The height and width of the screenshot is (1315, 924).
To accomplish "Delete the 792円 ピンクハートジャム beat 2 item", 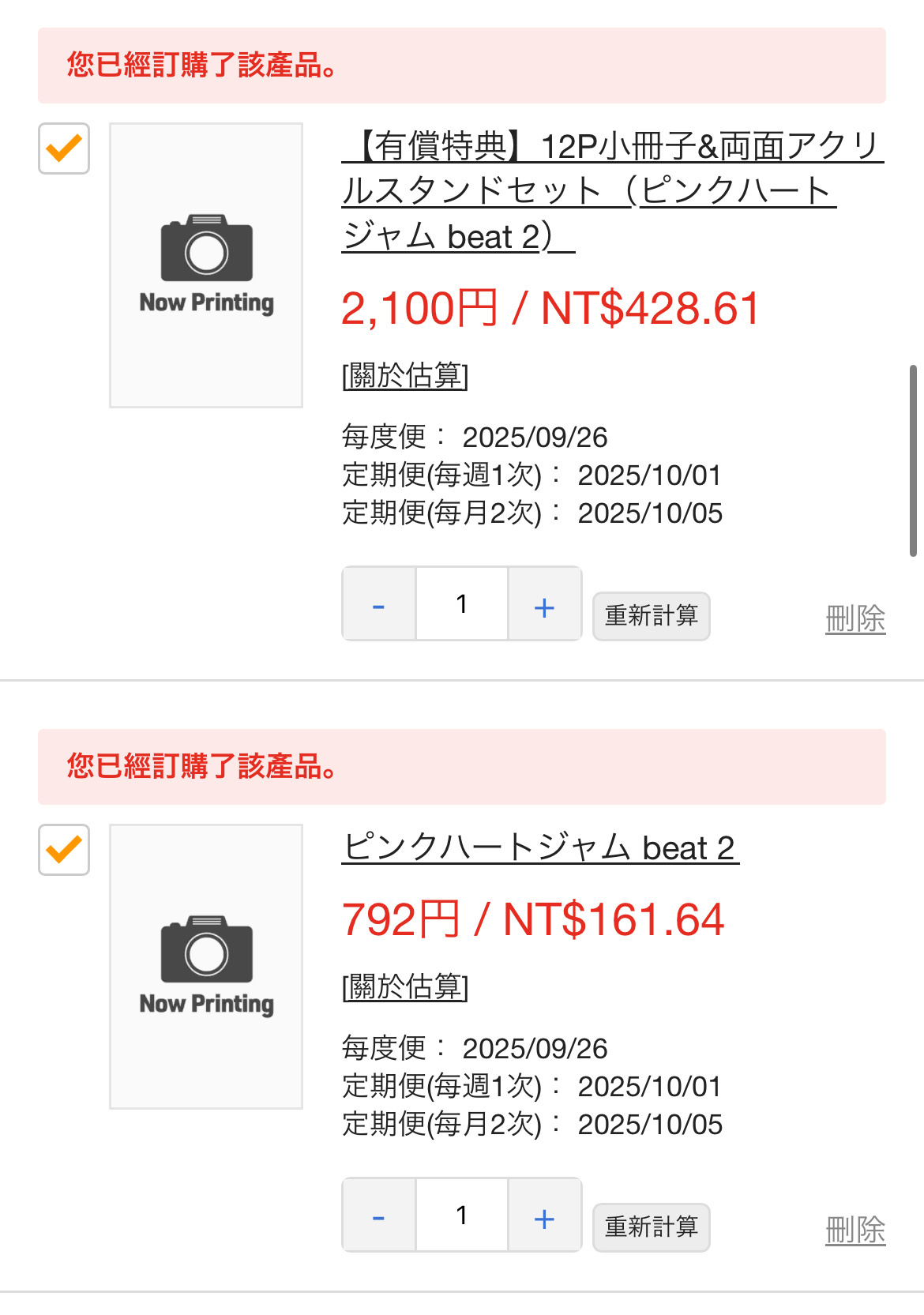I will point(855,1230).
